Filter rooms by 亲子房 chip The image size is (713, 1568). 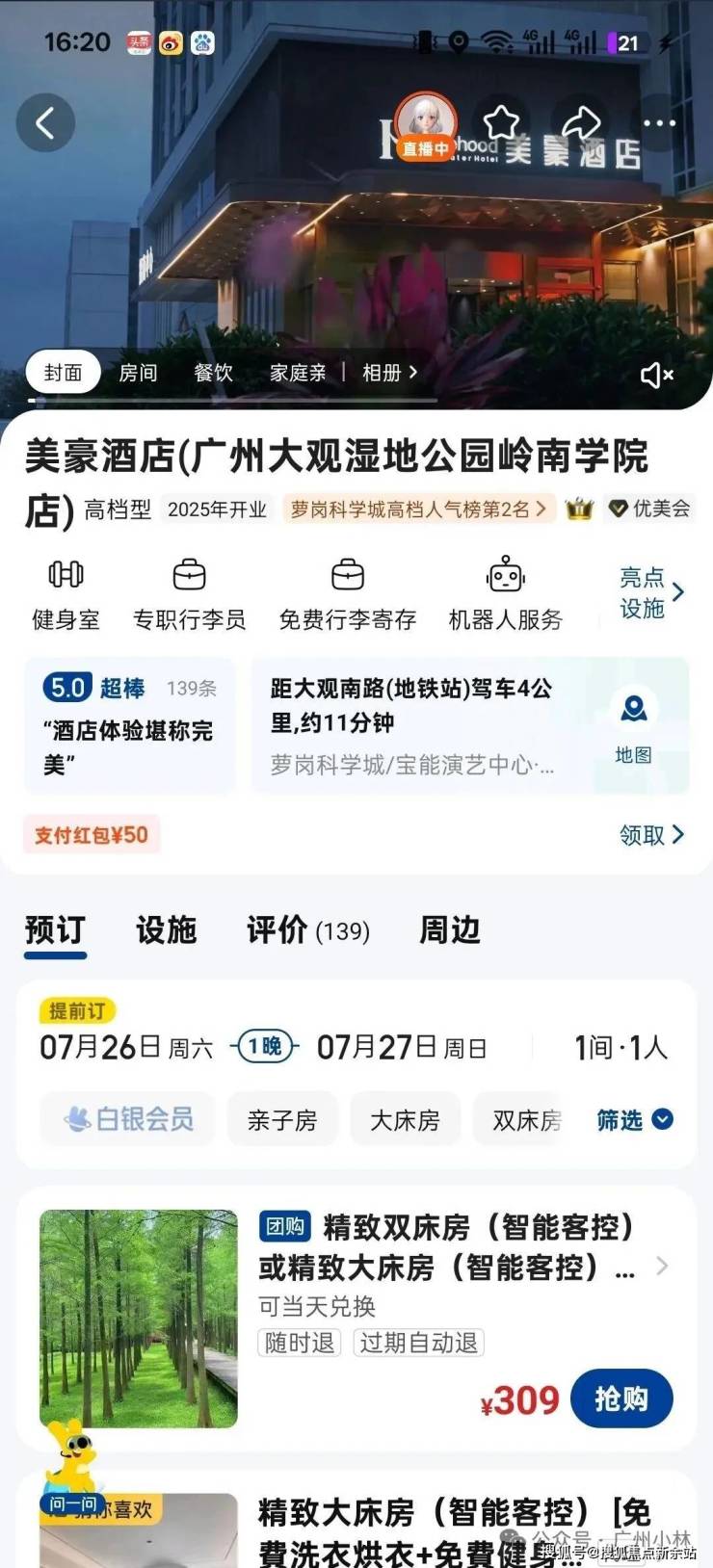[x=282, y=1120]
